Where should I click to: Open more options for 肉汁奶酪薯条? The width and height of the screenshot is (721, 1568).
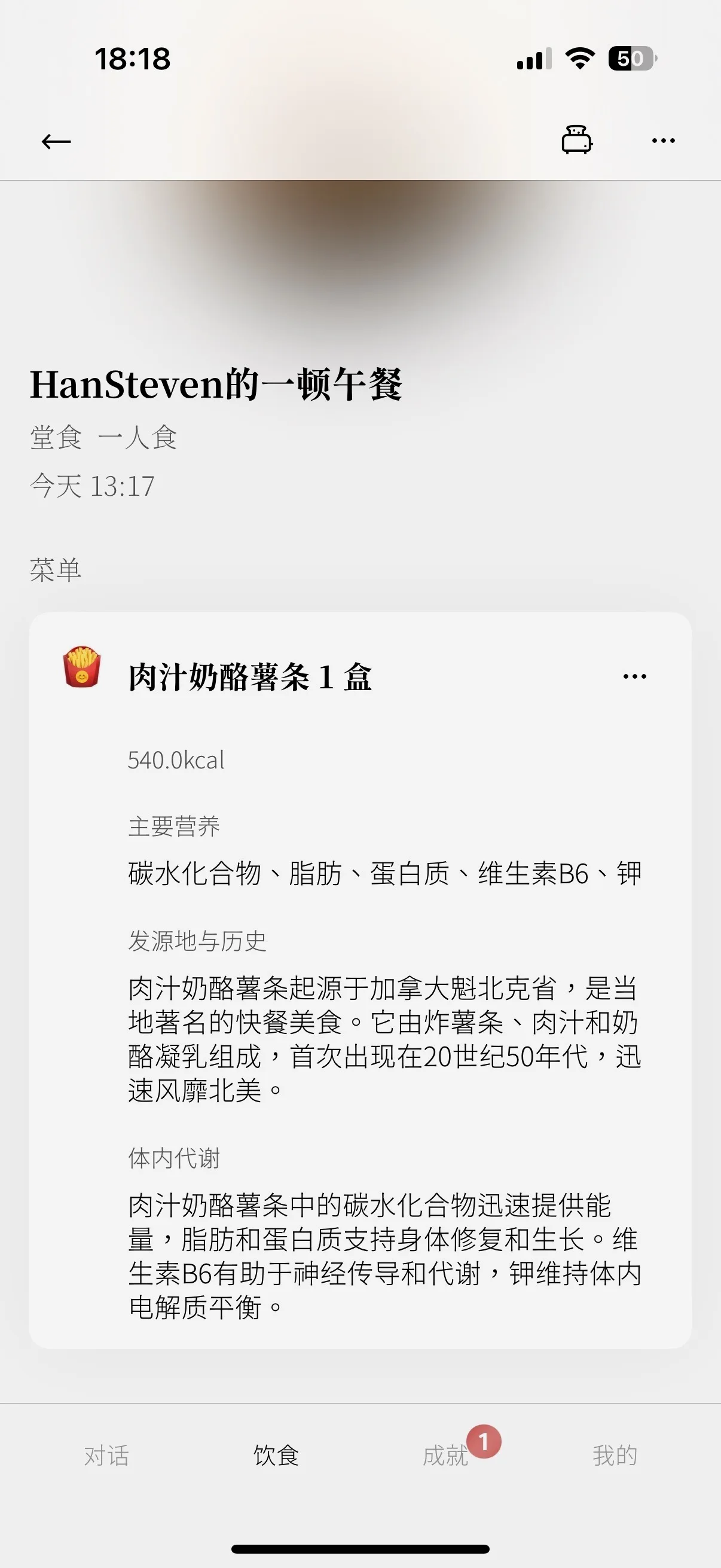634,676
